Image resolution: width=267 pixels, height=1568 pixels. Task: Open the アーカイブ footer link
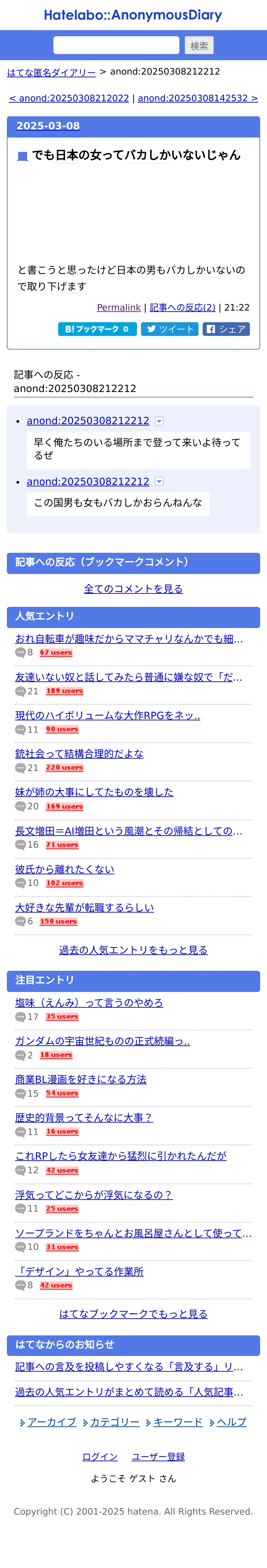click(x=52, y=1422)
